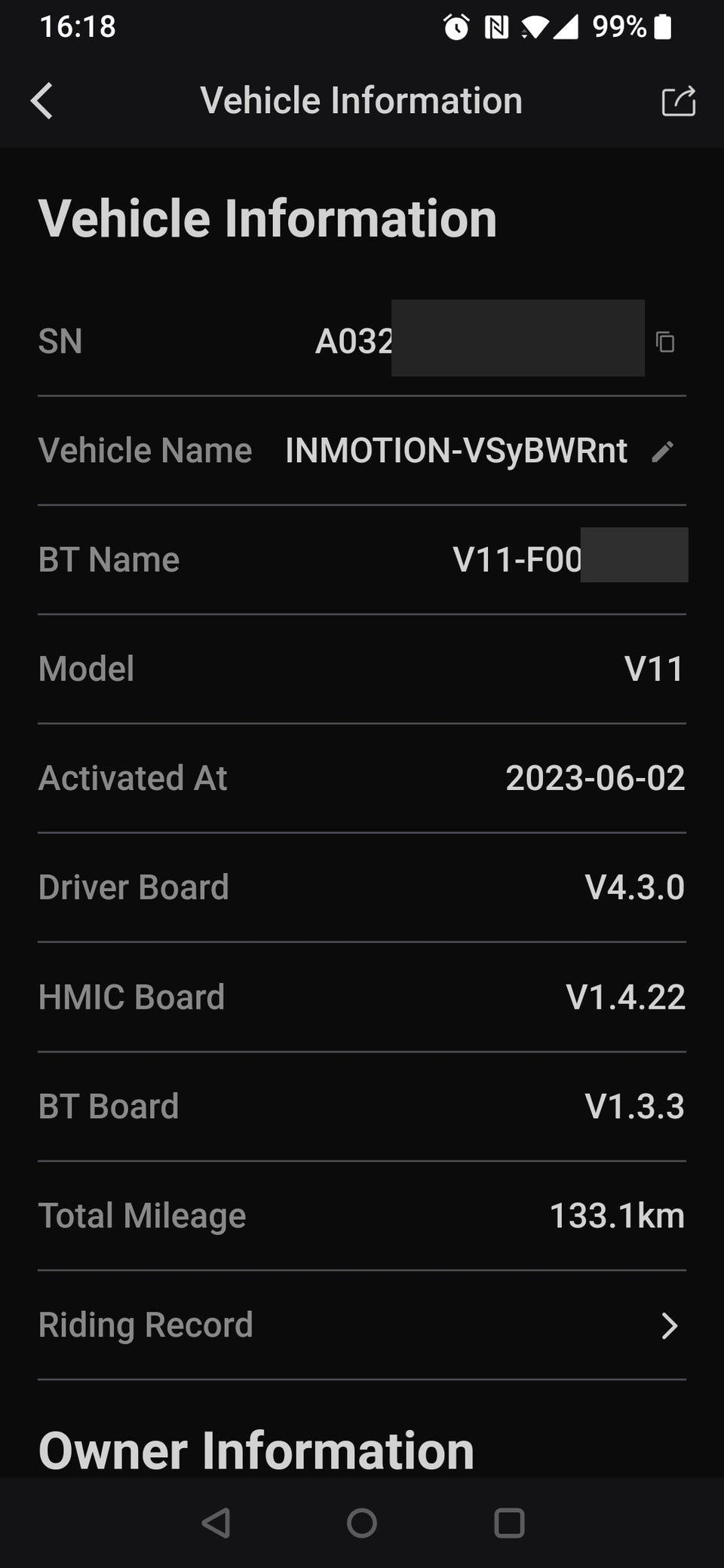Viewport: 724px width, 1568px height.
Task: Open the Riding Record
Action: [x=362, y=1325]
